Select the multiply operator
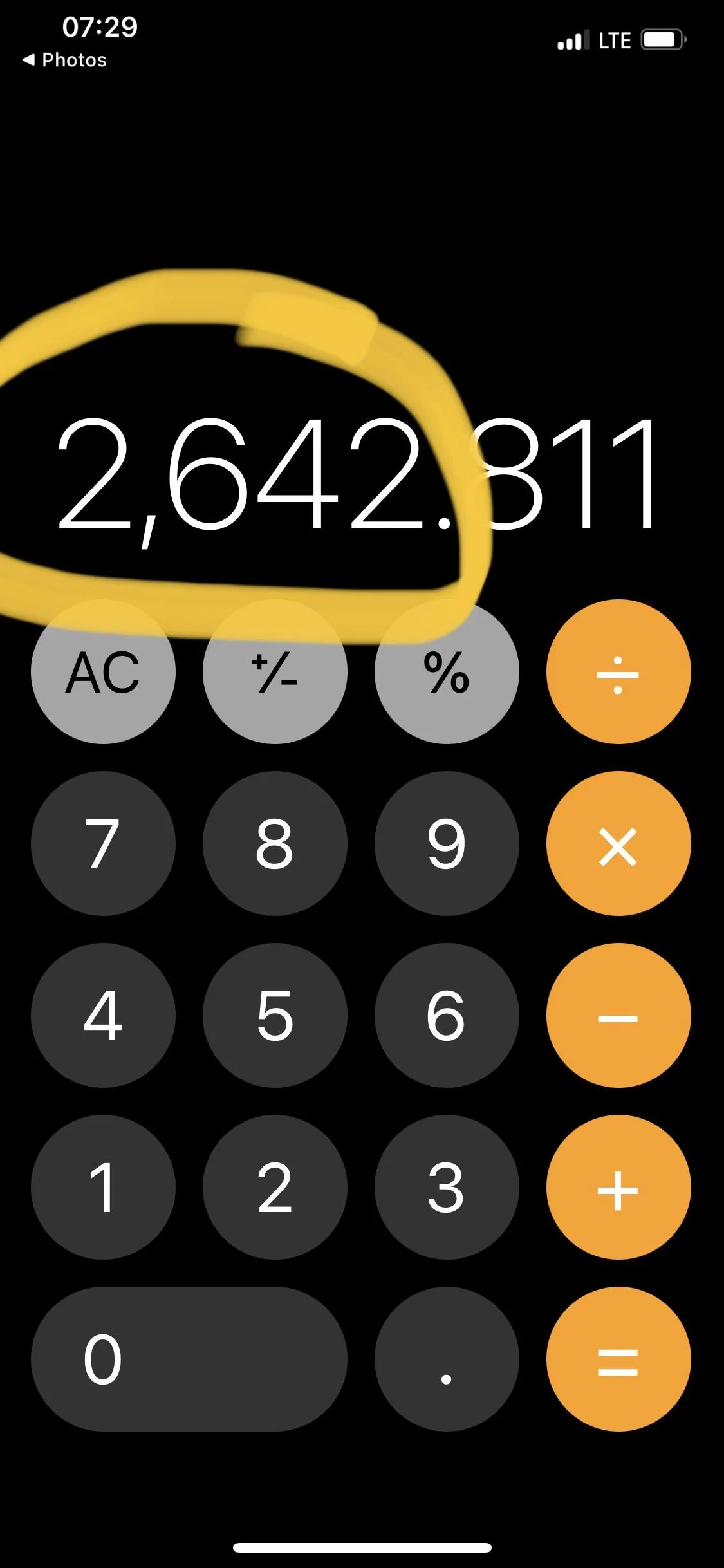 (x=618, y=844)
